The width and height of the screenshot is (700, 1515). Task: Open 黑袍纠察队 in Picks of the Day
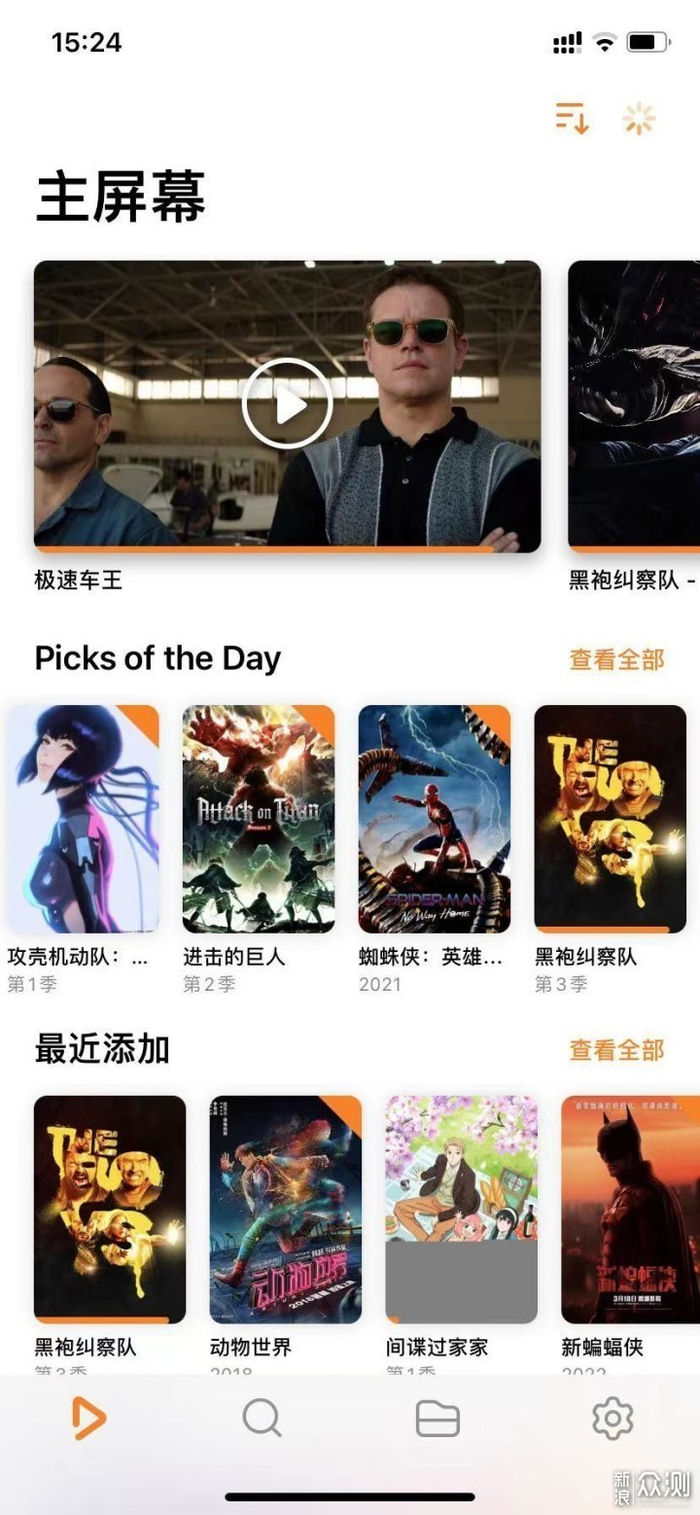coord(610,819)
